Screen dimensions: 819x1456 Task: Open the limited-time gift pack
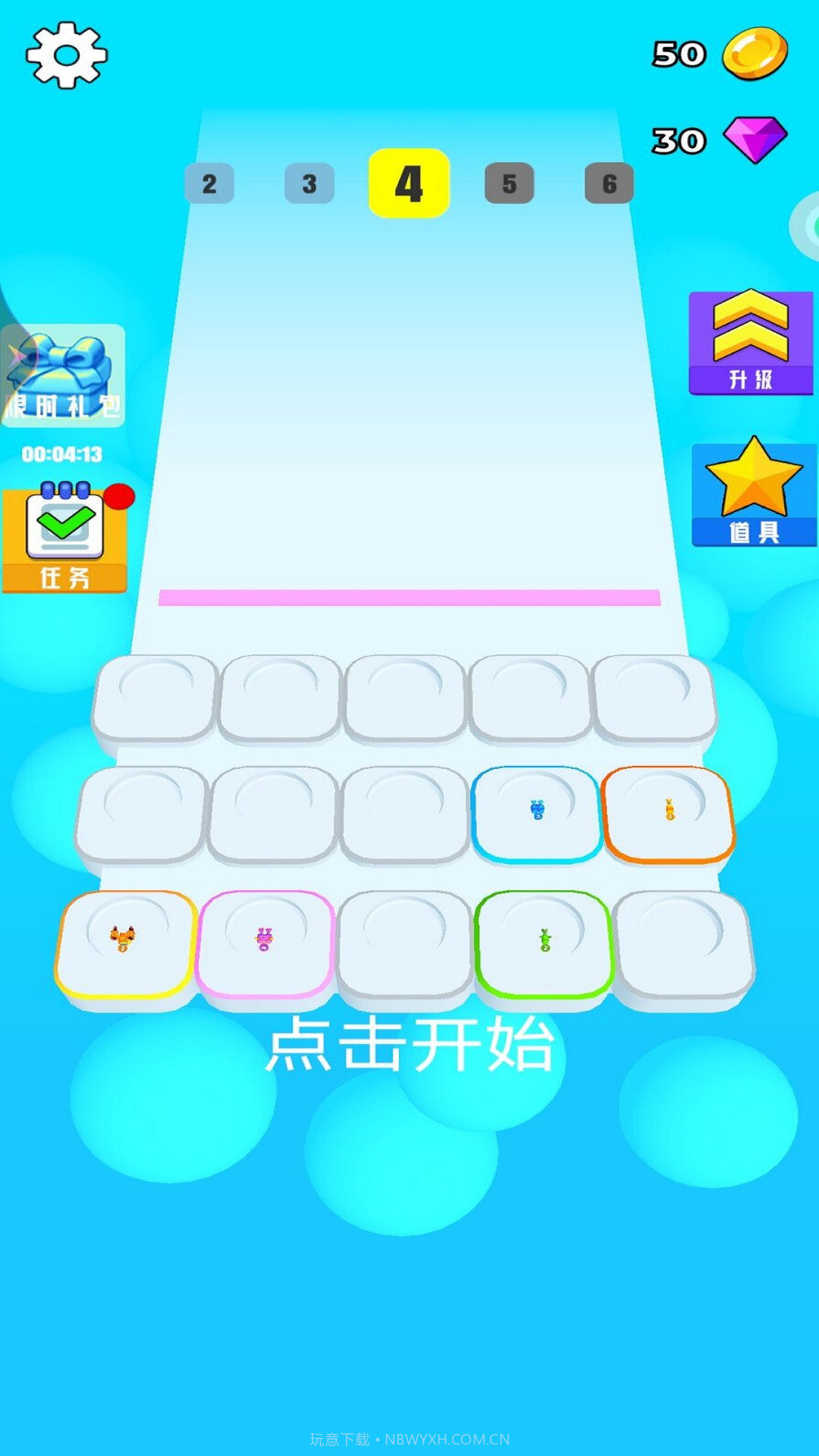pos(63,376)
